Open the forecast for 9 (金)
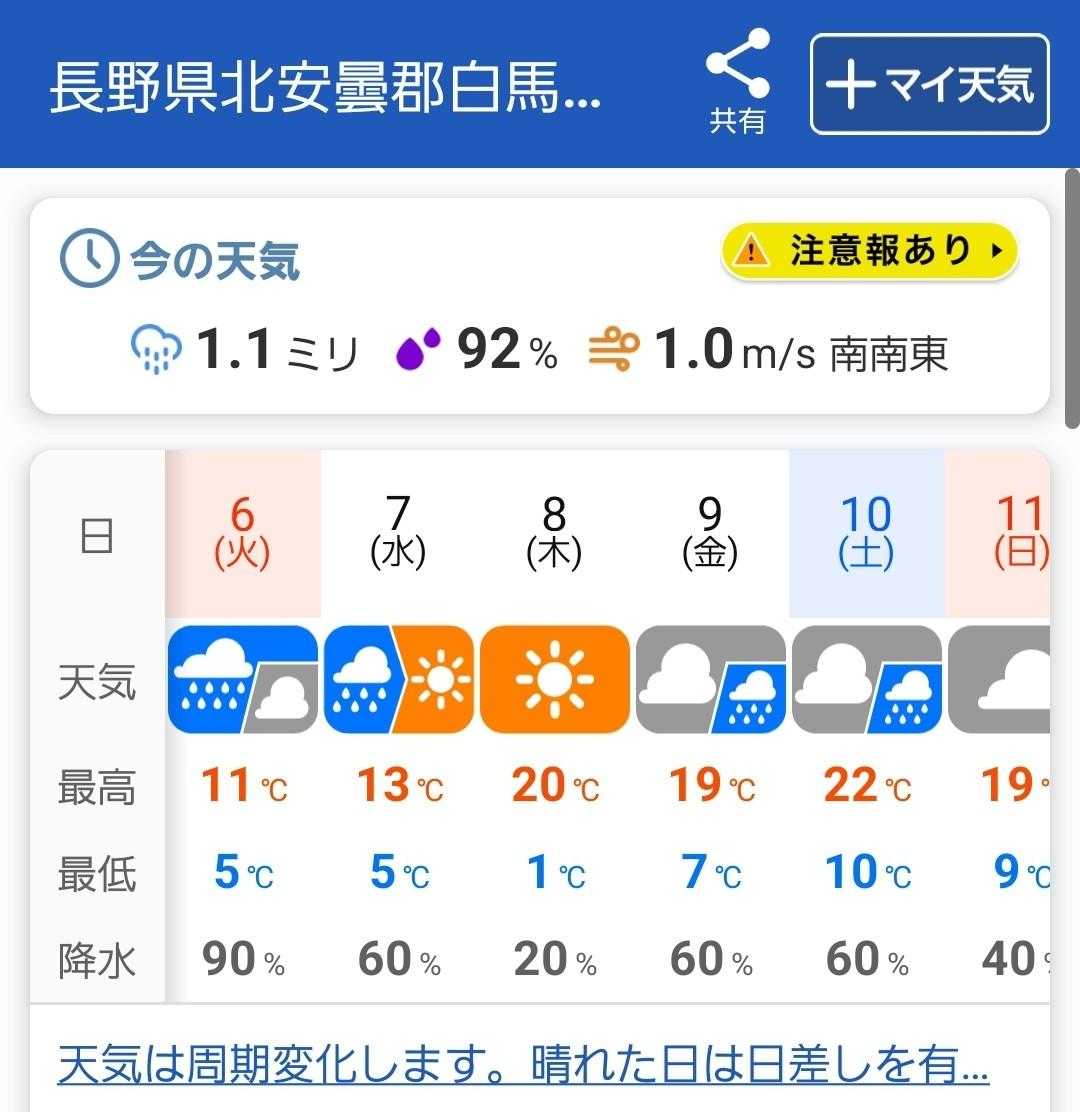This screenshot has width=1080, height=1112. tap(711, 533)
